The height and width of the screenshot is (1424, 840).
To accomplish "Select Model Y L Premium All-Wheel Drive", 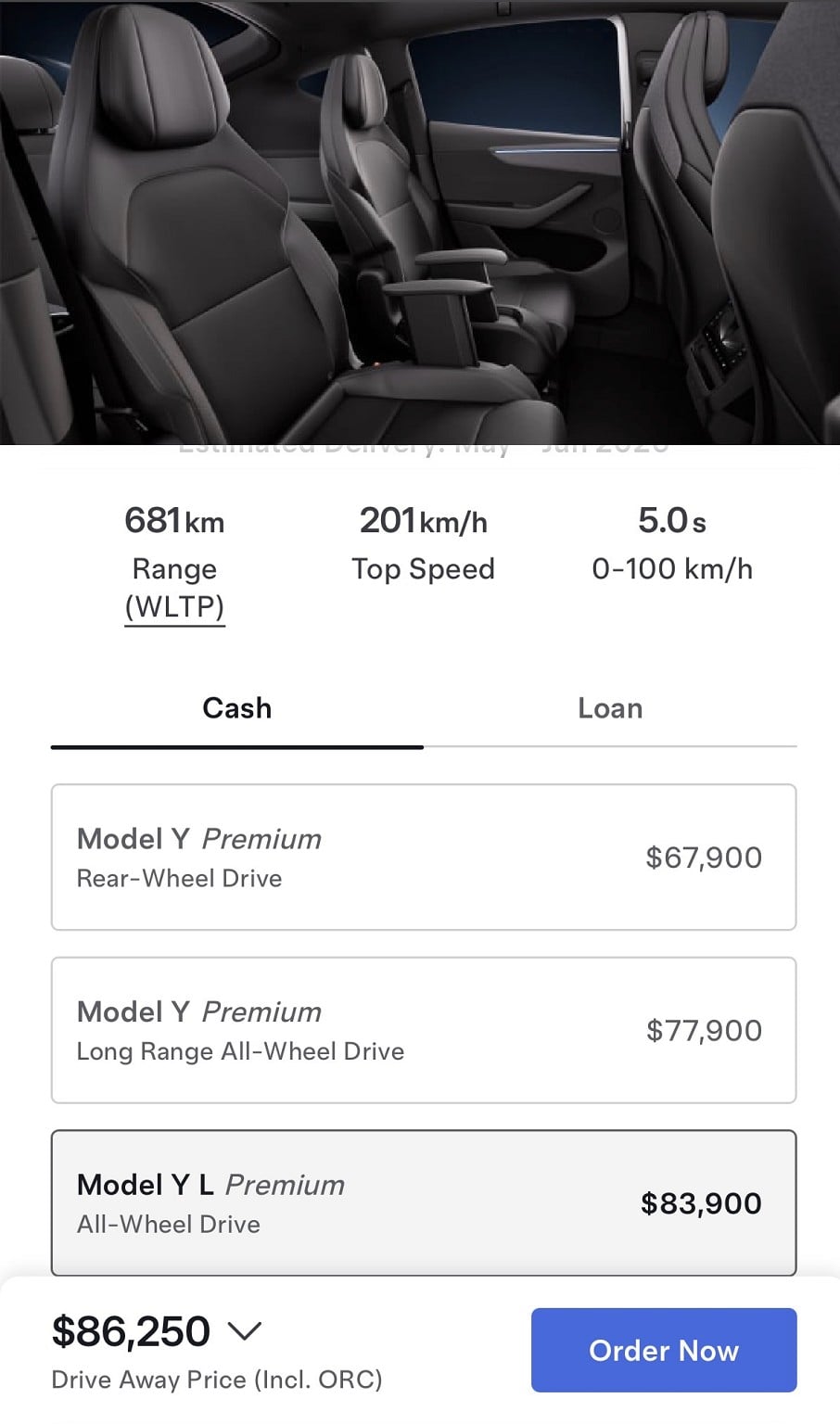I will click(423, 1202).
